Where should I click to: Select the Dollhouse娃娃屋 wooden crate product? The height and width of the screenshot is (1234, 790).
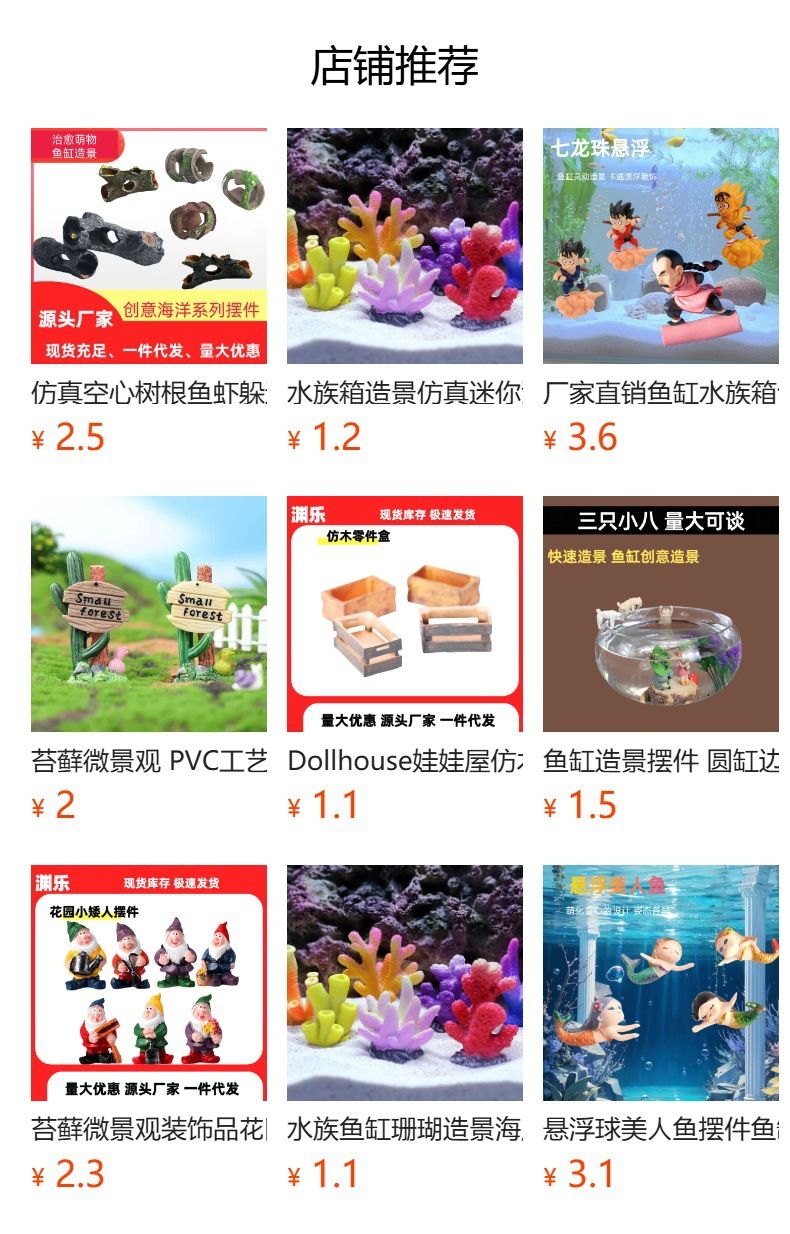pyautogui.click(x=405, y=660)
